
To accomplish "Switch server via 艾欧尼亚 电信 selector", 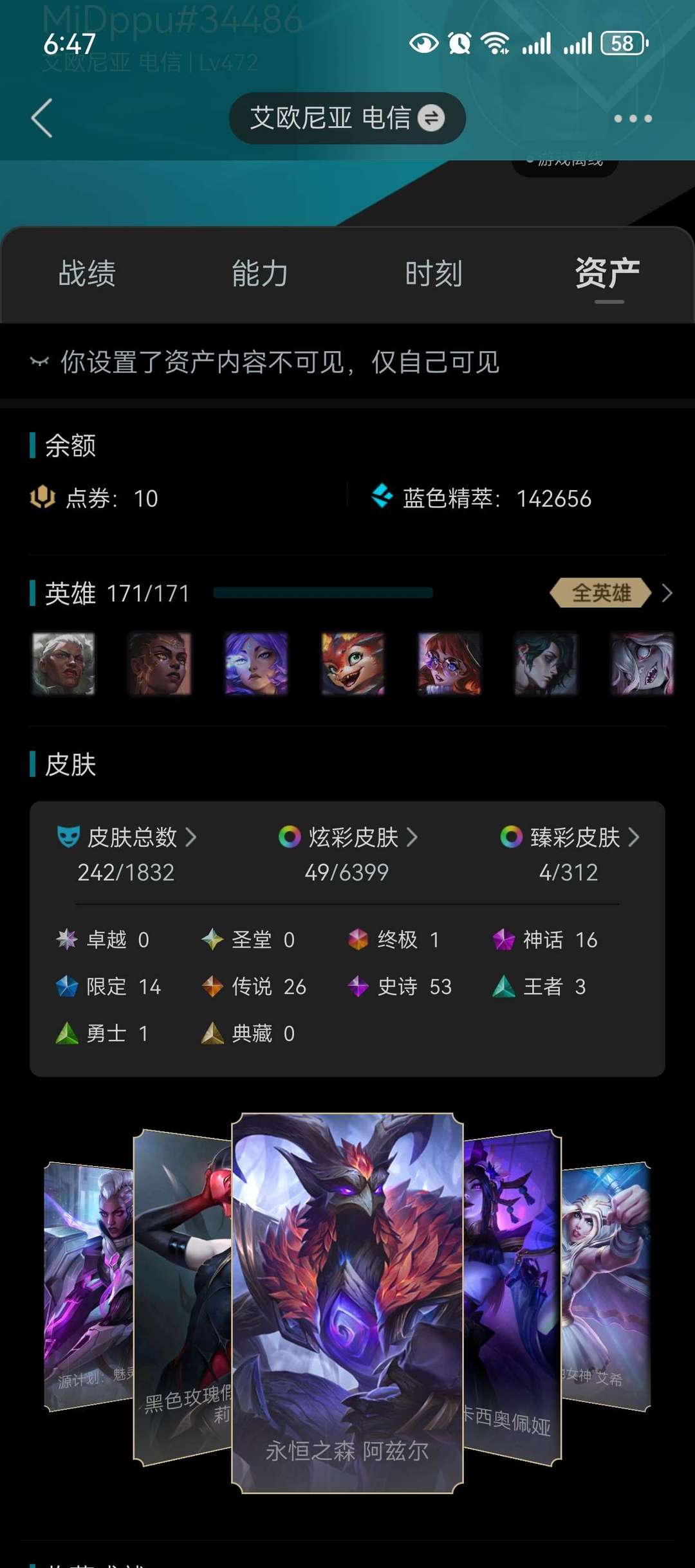I will tap(347, 118).
